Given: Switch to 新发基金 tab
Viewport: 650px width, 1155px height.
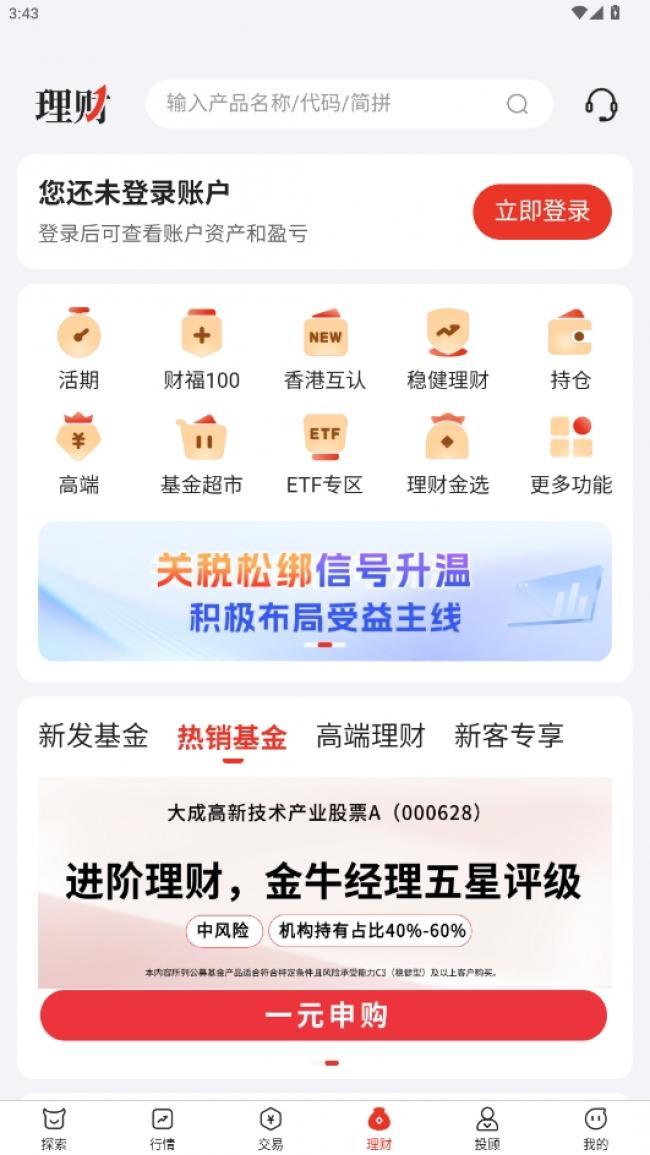Looking at the screenshot, I should tap(94, 736).
